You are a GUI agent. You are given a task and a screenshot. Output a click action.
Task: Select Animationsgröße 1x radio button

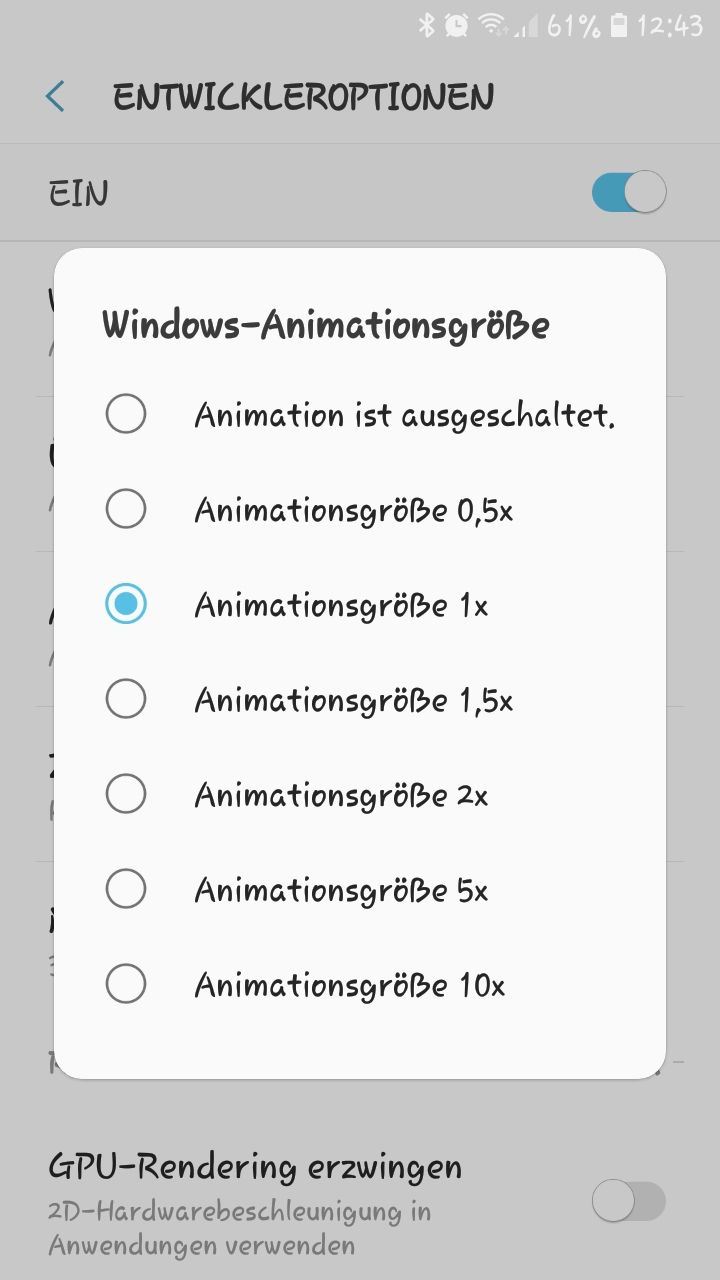tap(126, 604)
